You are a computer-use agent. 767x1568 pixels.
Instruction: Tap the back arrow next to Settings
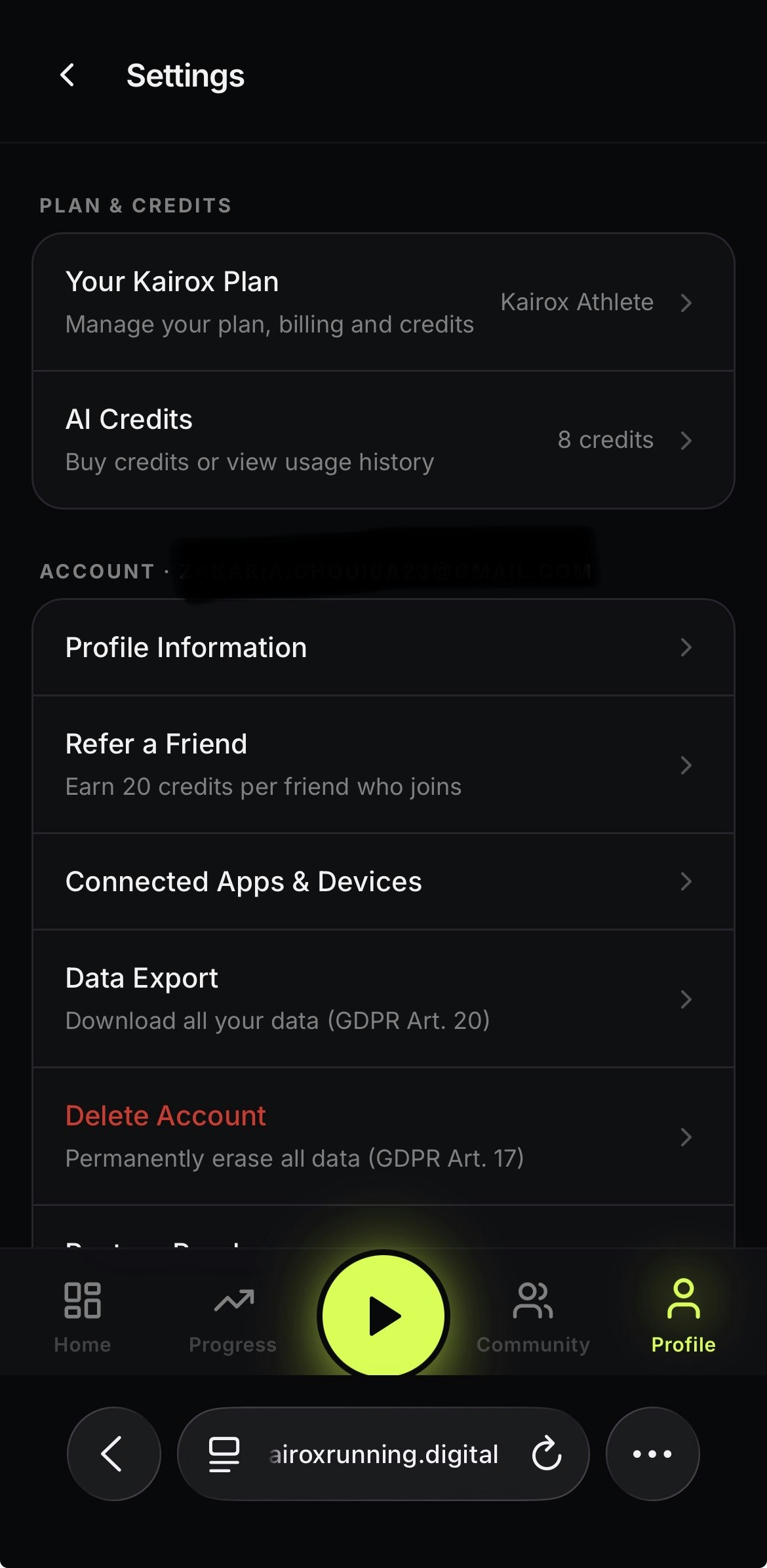tap(68, 75)
